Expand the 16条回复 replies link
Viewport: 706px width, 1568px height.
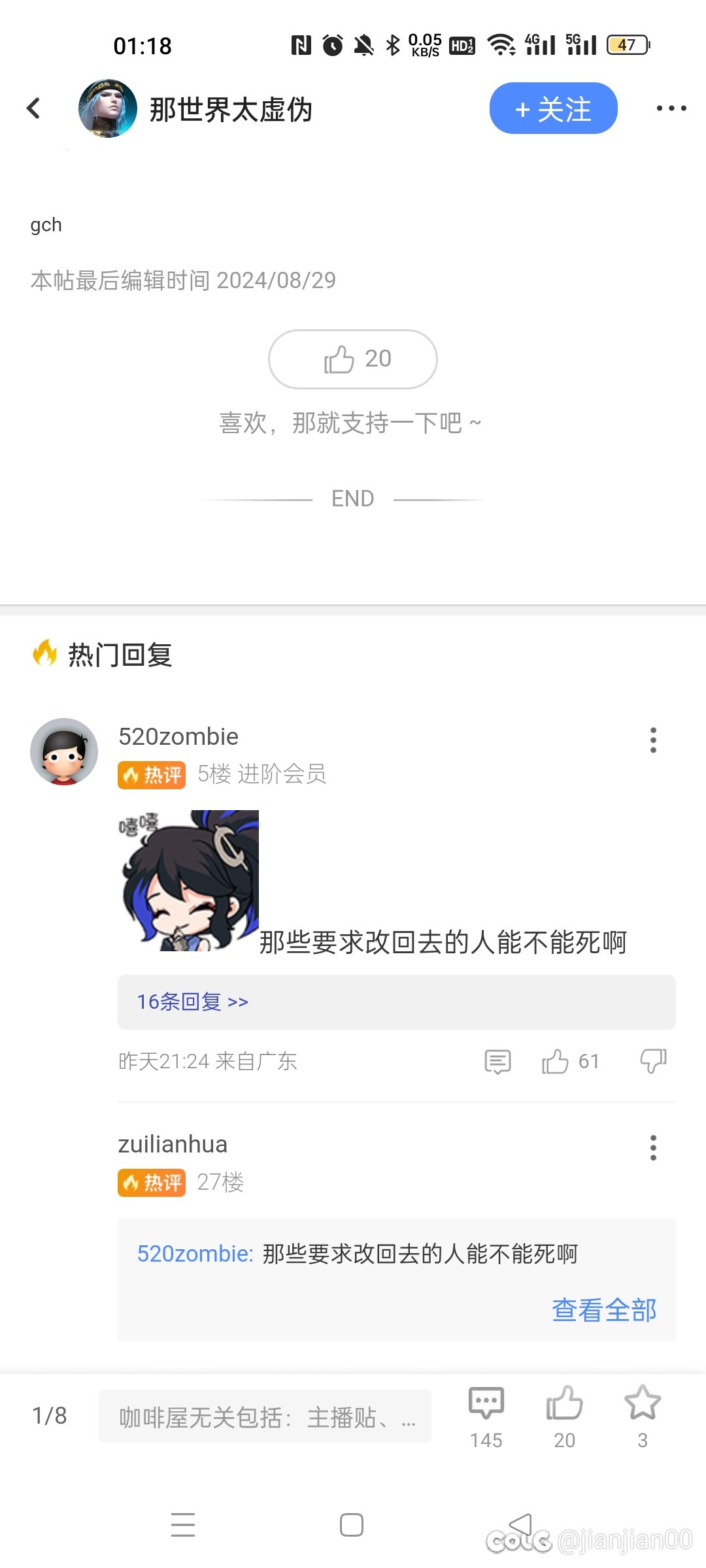tap(396, 1002)
